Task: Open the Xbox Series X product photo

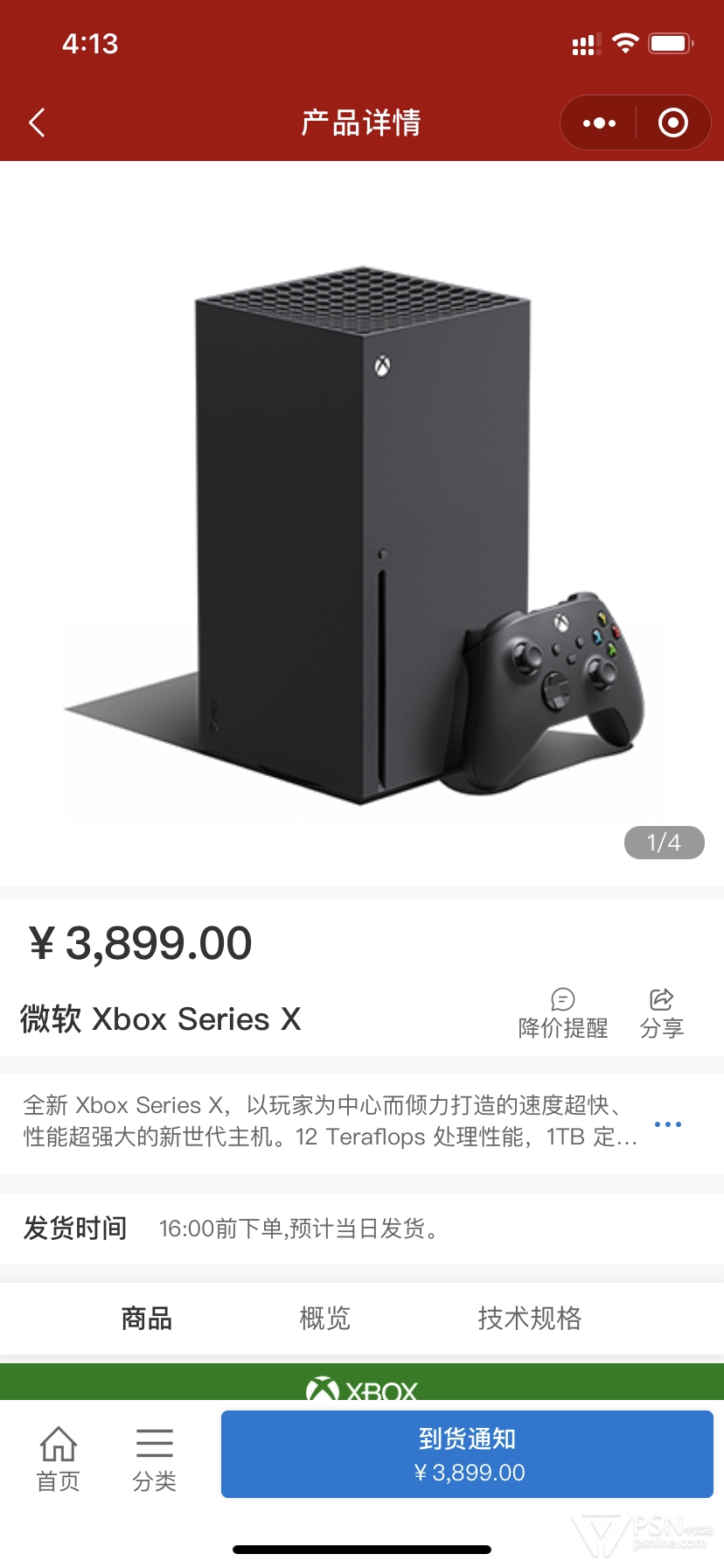Action: (362, 534)
